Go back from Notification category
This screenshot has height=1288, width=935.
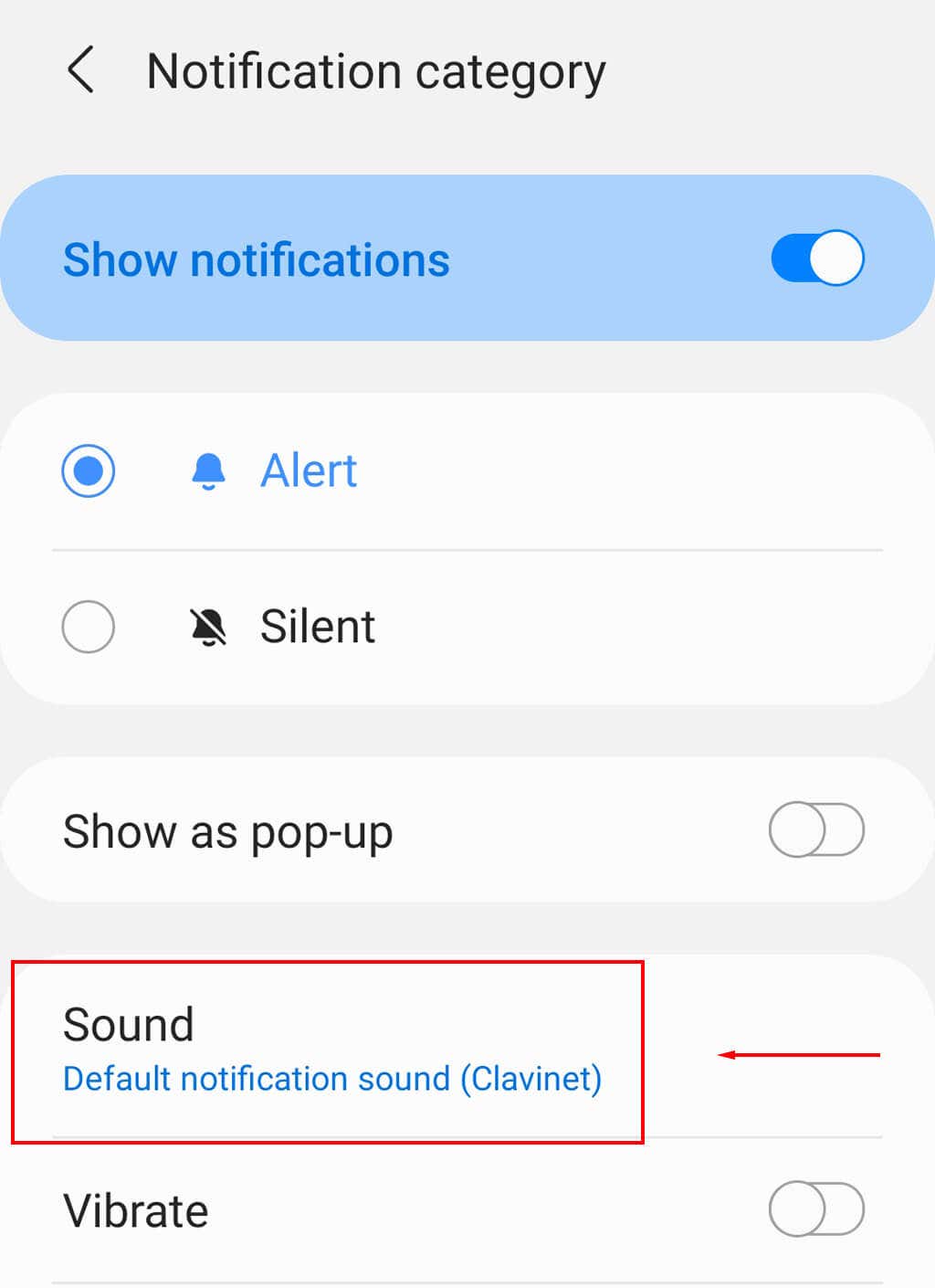coord(80,71)
